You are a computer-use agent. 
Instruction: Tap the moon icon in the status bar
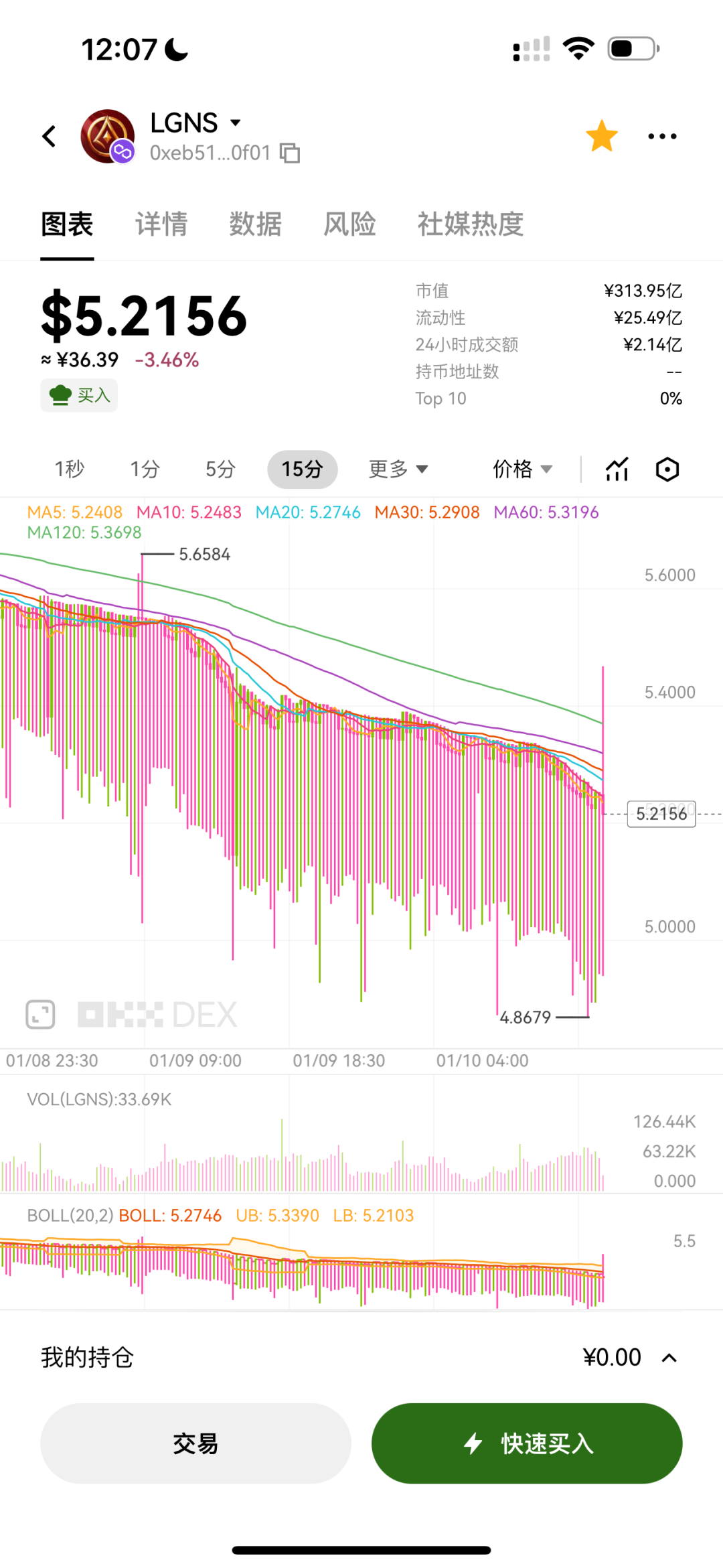pos(173,47)
